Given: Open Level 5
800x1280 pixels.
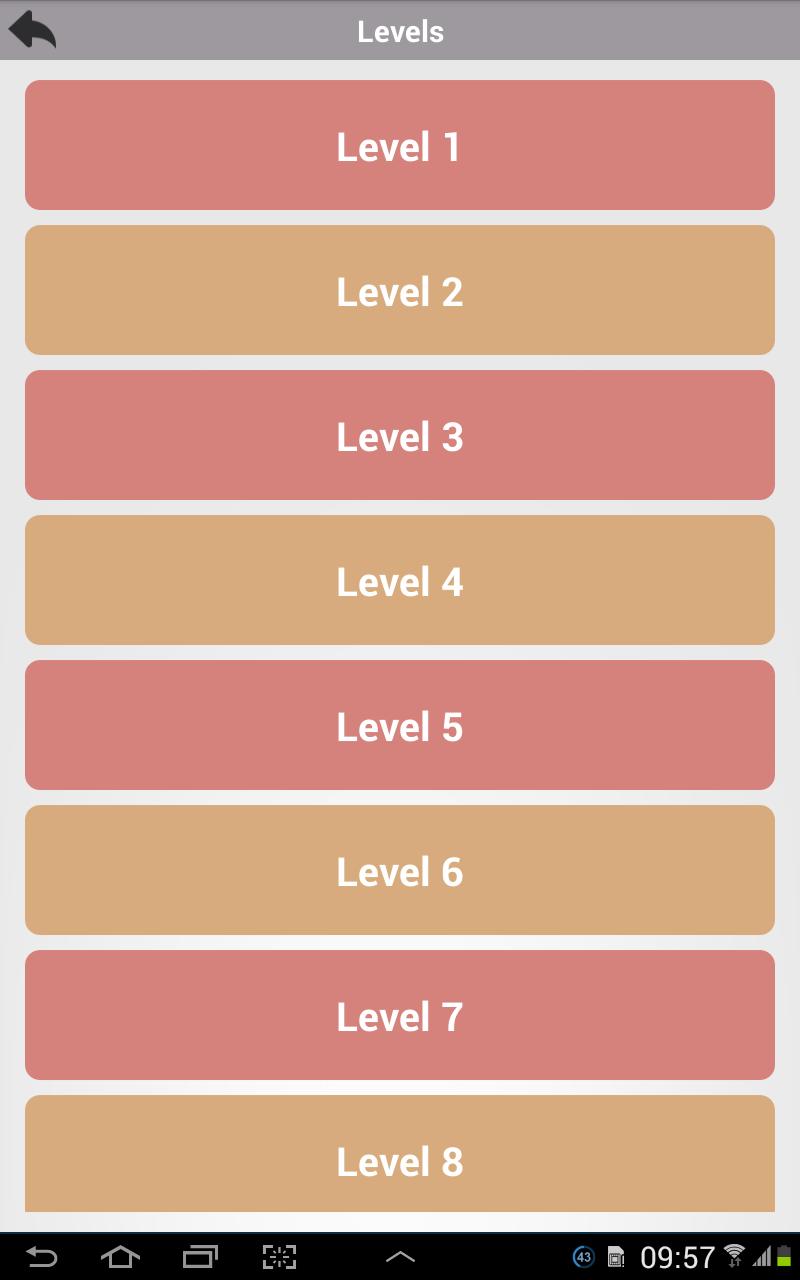Looking at the screenshot, I should [400, 726].
